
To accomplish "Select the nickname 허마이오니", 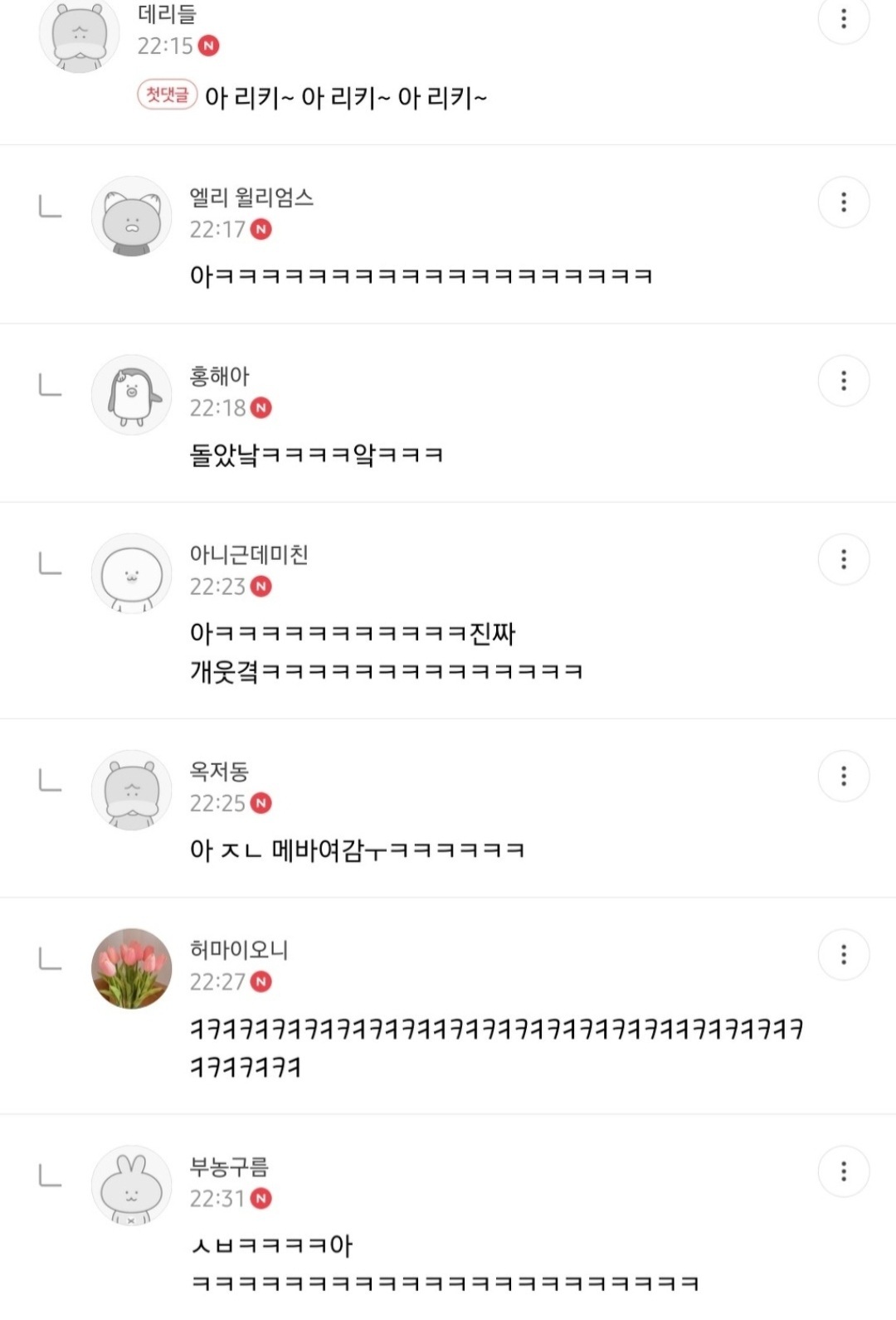I will (x=239, y=950).
